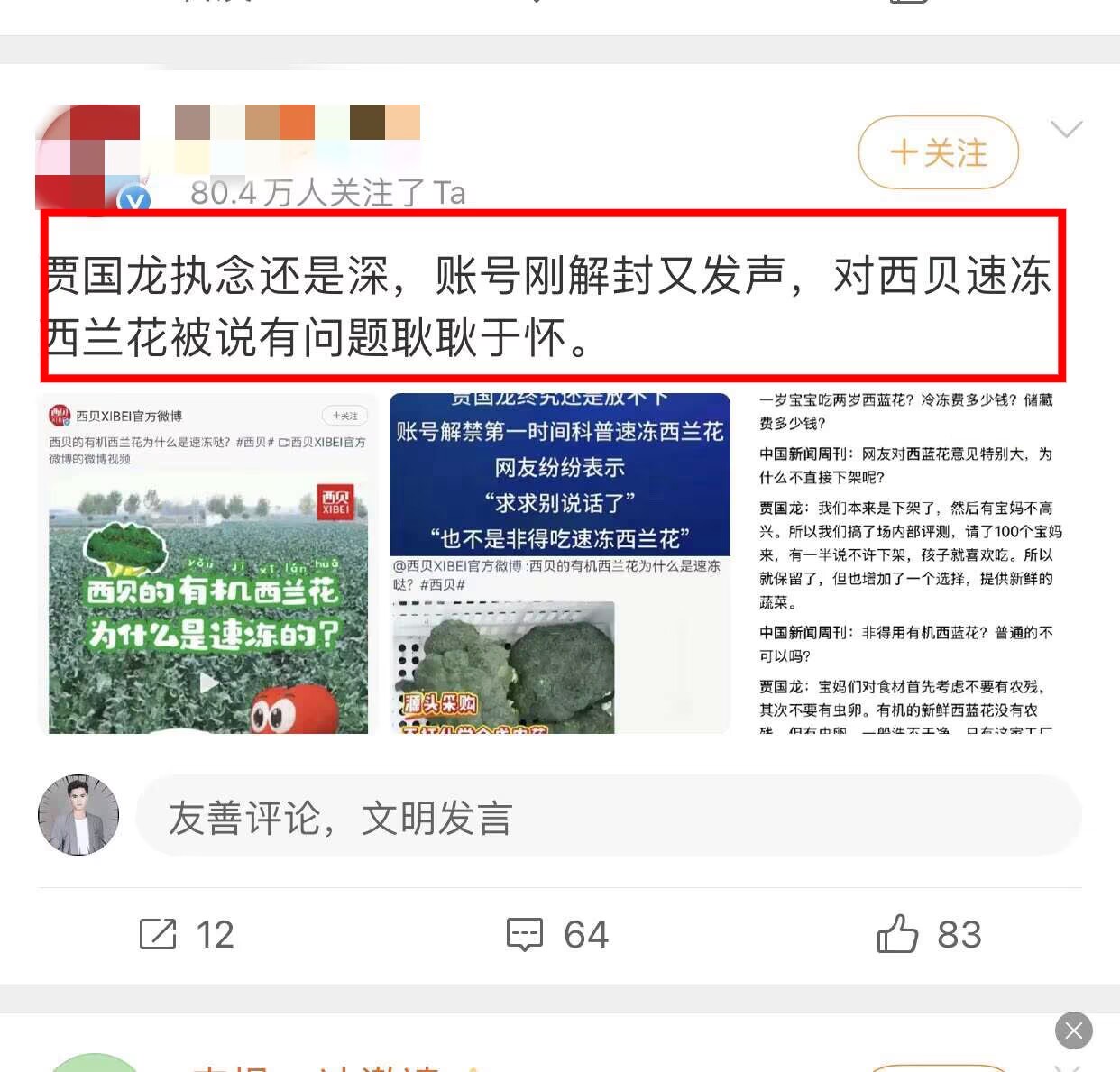Expand the post options chevron
1120x1072 pixels.
click(1066, 130)
